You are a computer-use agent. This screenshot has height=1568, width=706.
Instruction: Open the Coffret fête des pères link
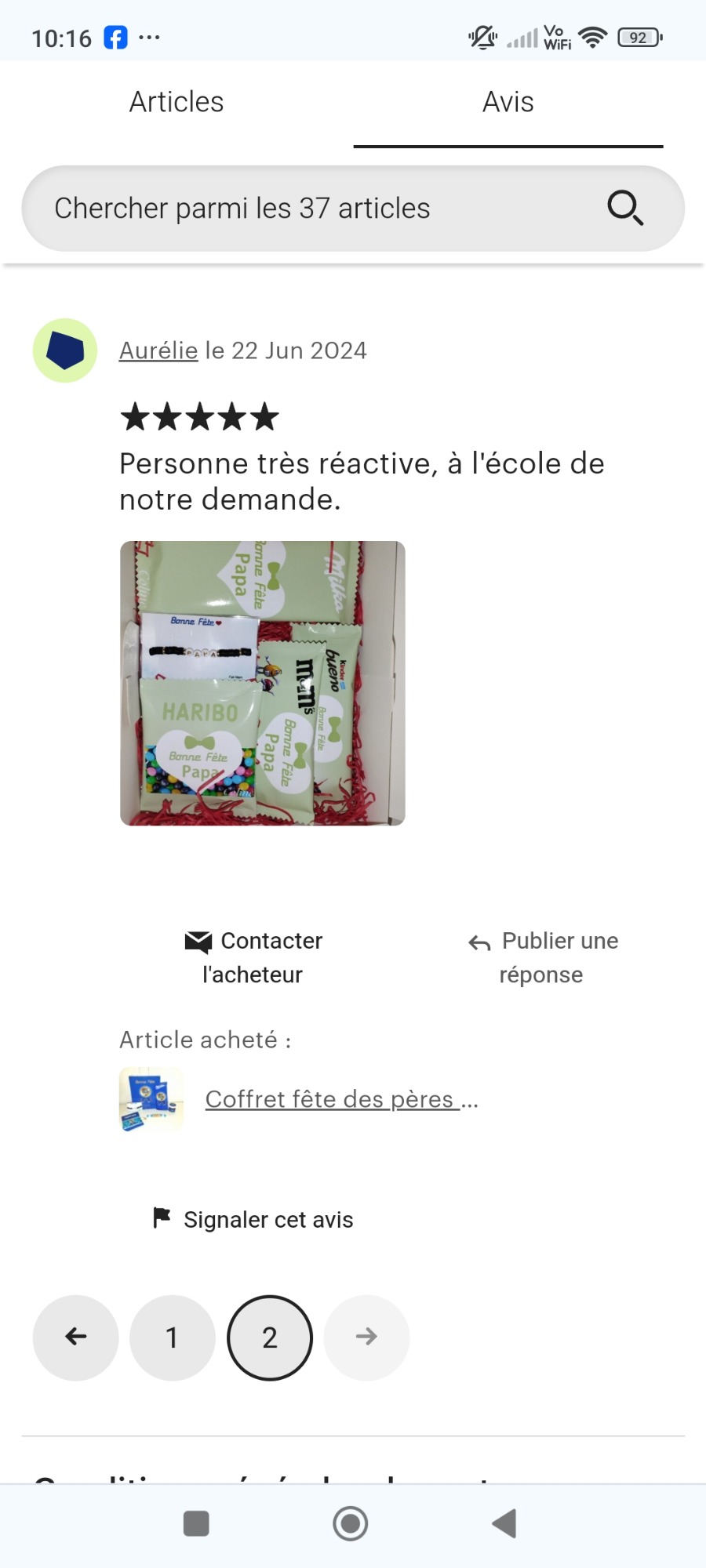pyautogui.click(x=341, y=1099)
